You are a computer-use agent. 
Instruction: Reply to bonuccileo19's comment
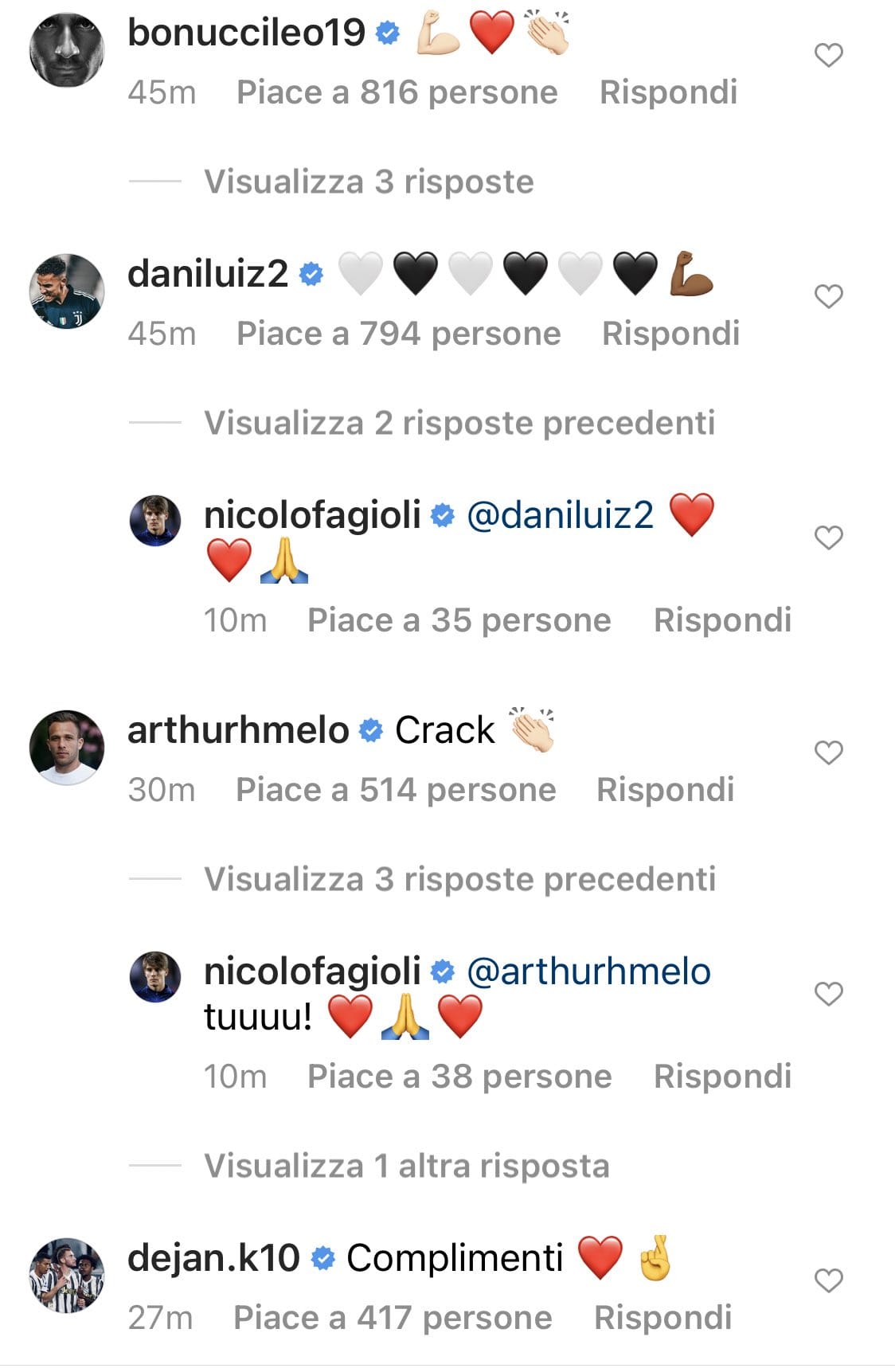[668, 92]
